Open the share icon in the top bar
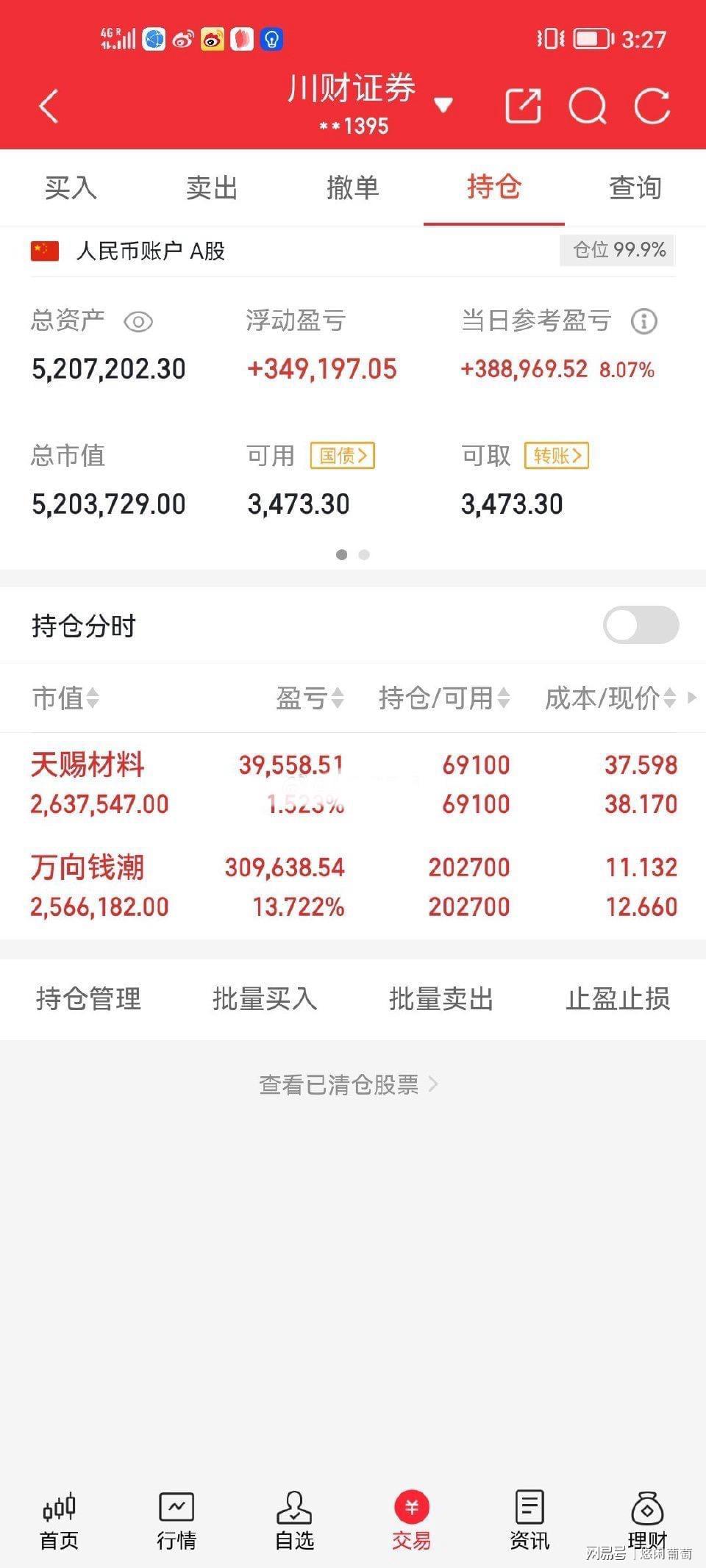 (524, 106)
